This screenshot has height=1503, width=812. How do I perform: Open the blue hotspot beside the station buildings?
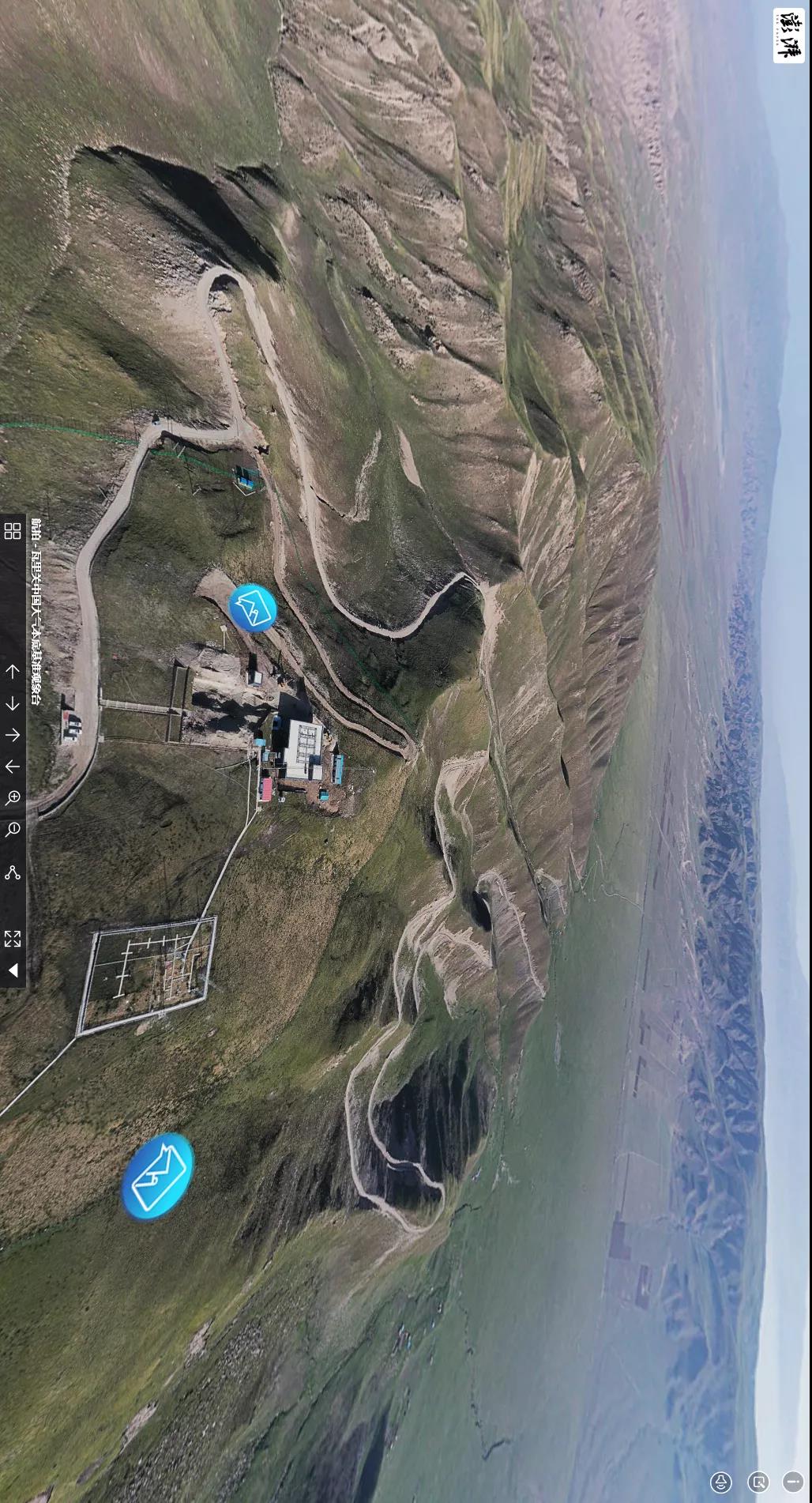pos(253,608)
